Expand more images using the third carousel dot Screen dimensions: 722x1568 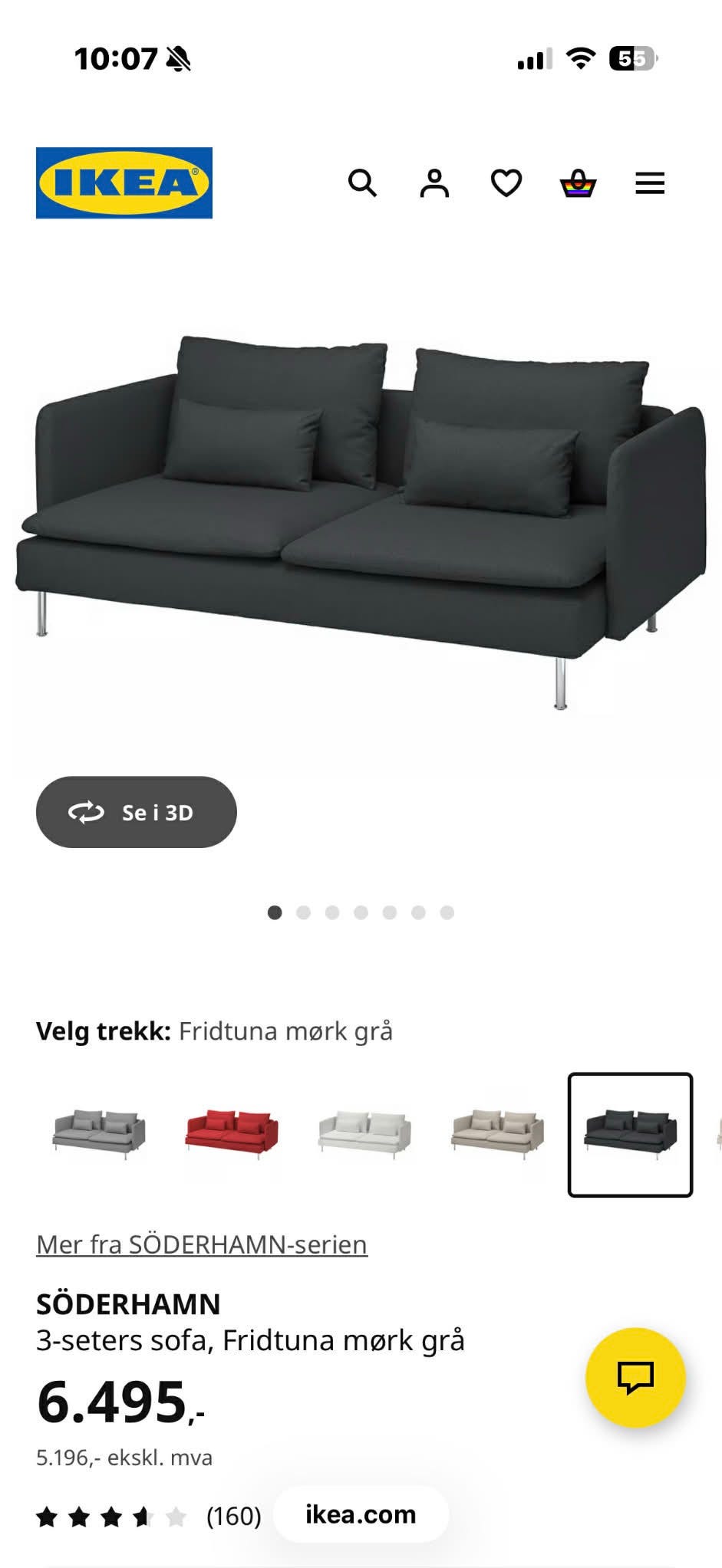331,912
